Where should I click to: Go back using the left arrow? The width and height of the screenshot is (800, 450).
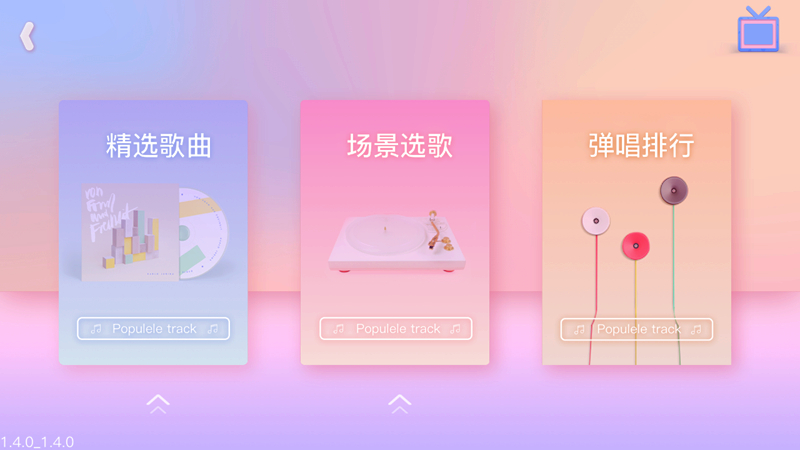tap(27, 37)
